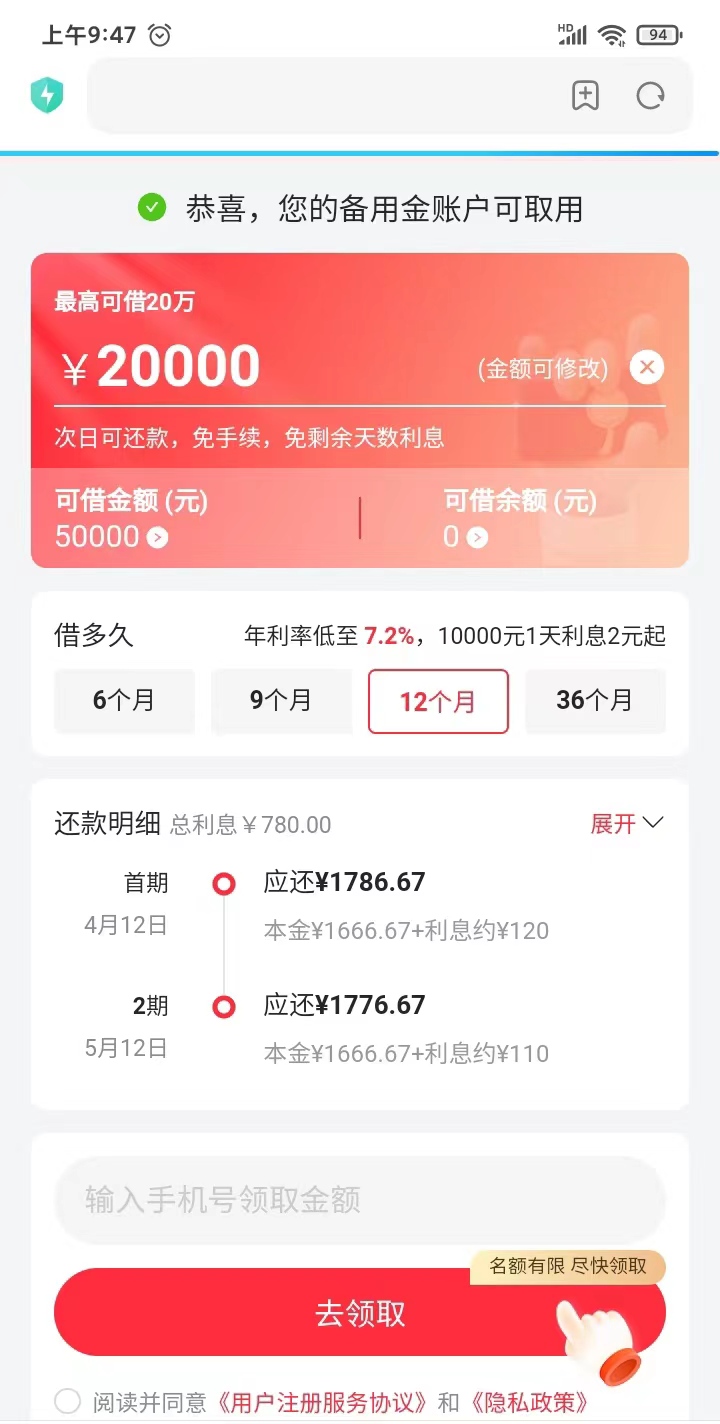Click the 展开 chevron arrow
The image size is (720, 1424).
(x=653, y=822)
